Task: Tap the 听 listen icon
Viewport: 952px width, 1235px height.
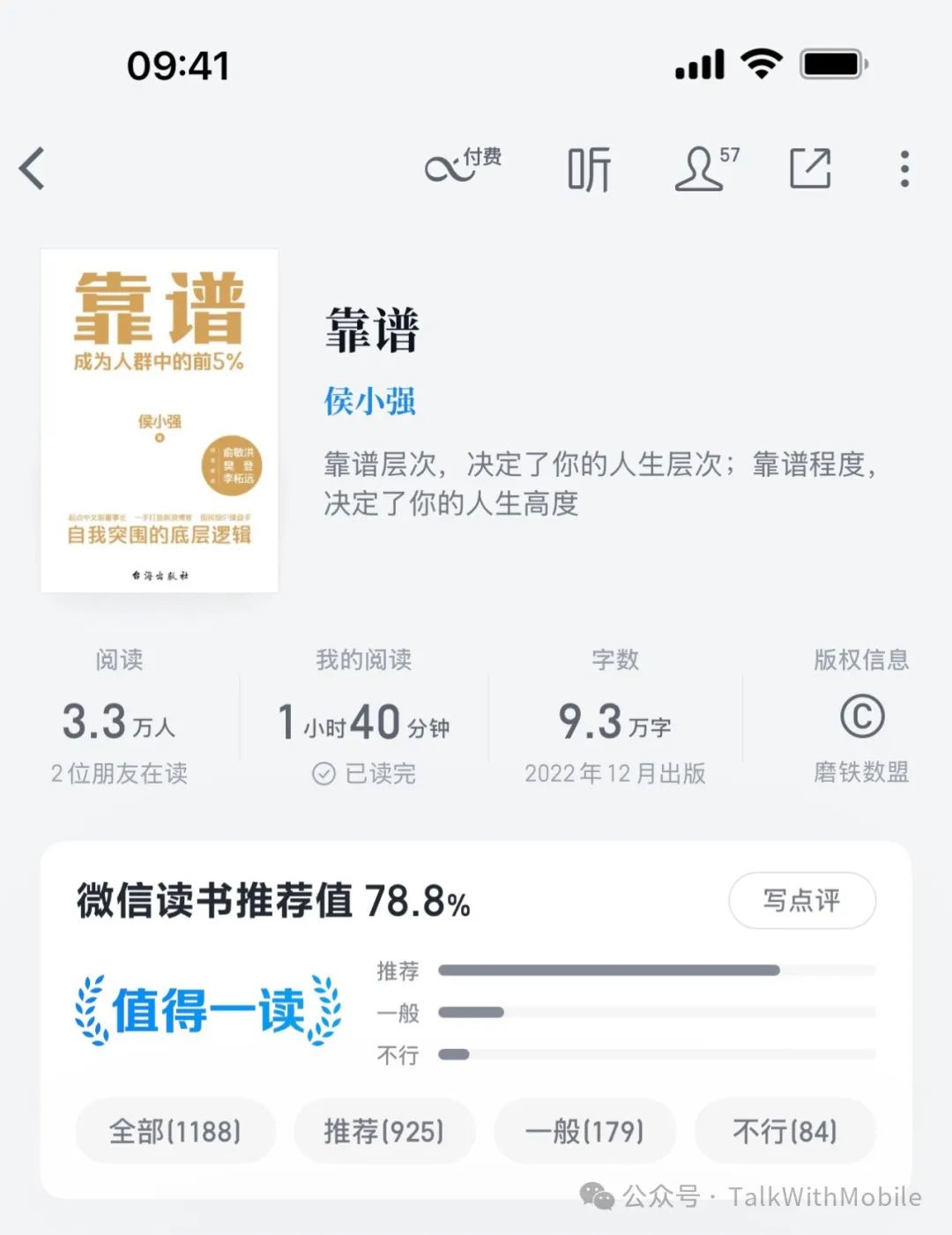Action: click(x=589, y=169)
